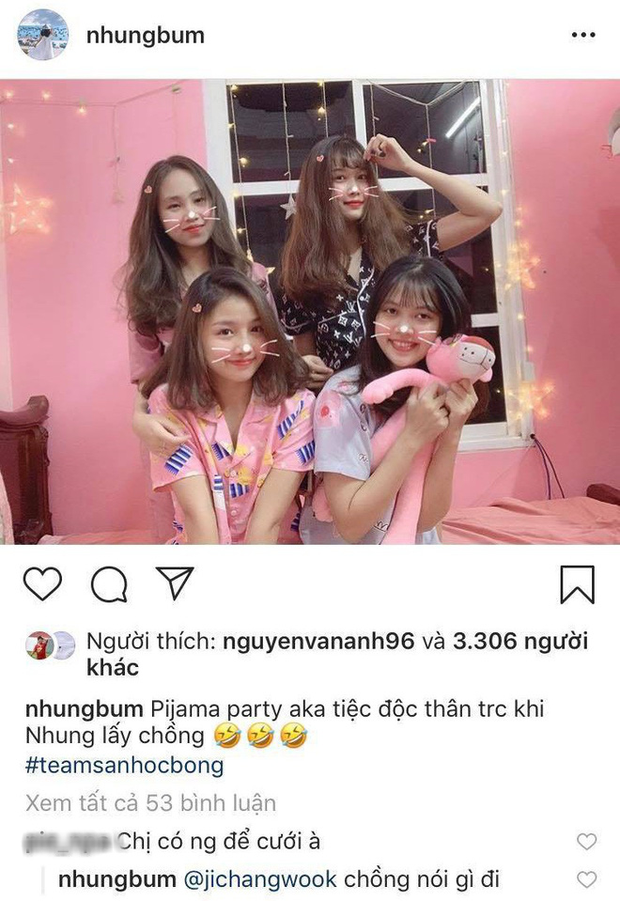
Task: Like the pajama party post
Action: coord(42,584)
